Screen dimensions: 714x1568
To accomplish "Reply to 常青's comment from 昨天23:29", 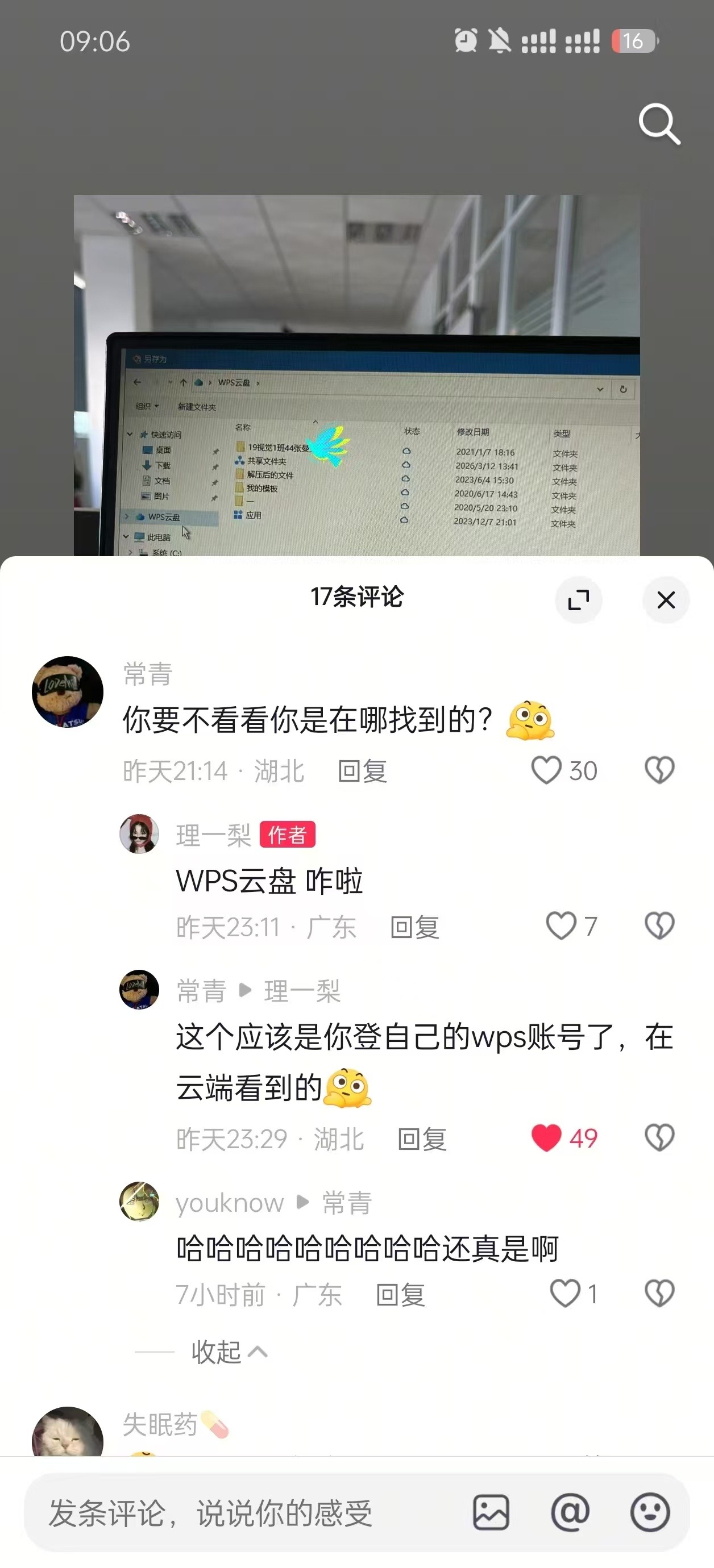I will [422, 1139].
